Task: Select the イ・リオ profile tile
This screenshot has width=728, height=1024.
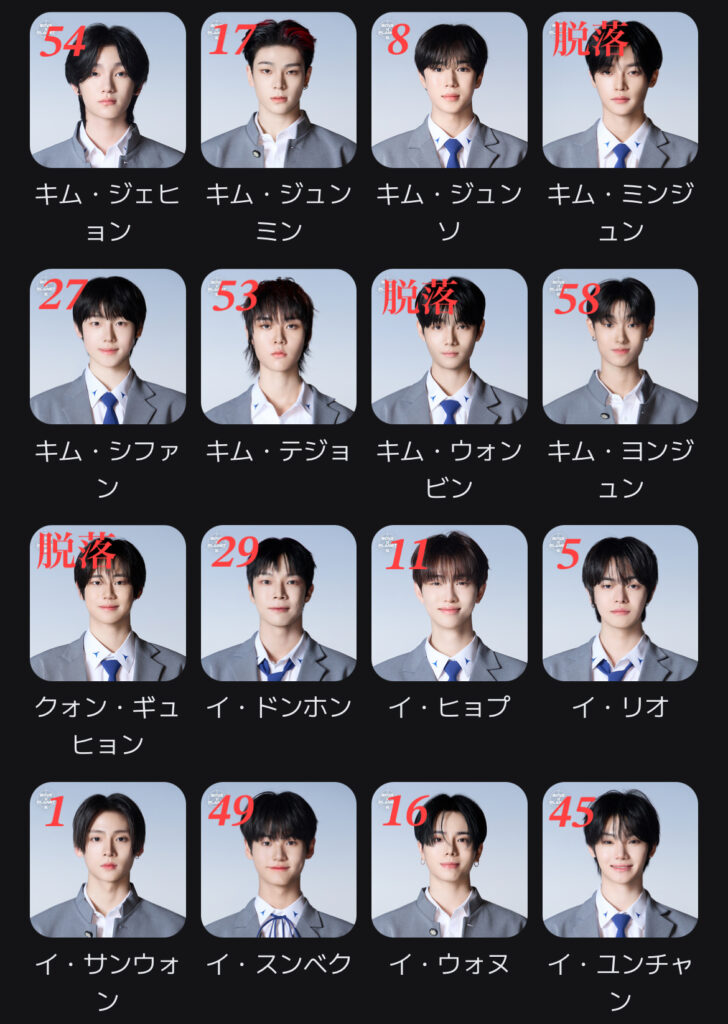Action: click(620, 603)
